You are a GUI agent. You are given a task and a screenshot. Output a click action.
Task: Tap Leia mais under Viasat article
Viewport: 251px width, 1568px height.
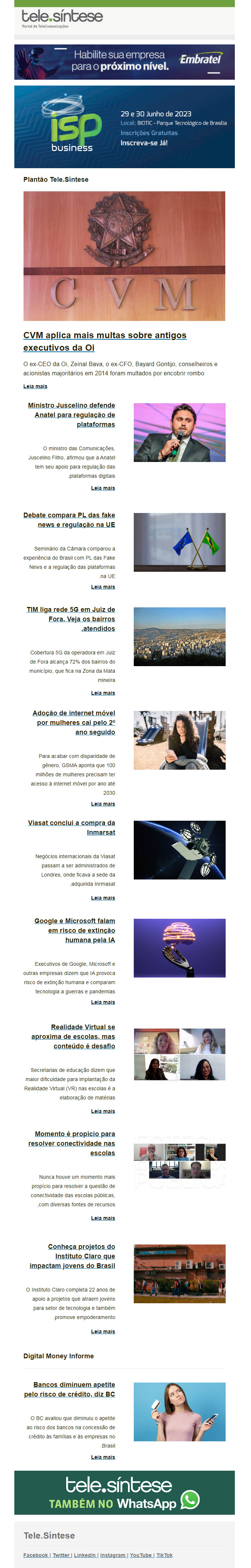[x=103, y=898]
